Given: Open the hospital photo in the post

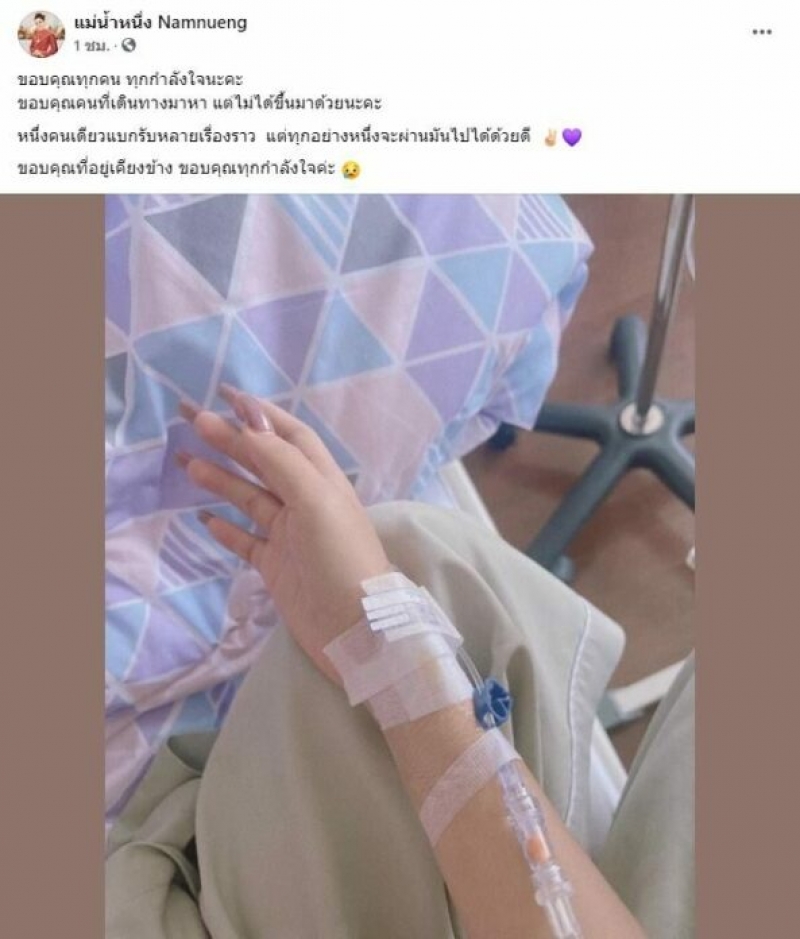Looking at the screenshot, I should 400,565.
